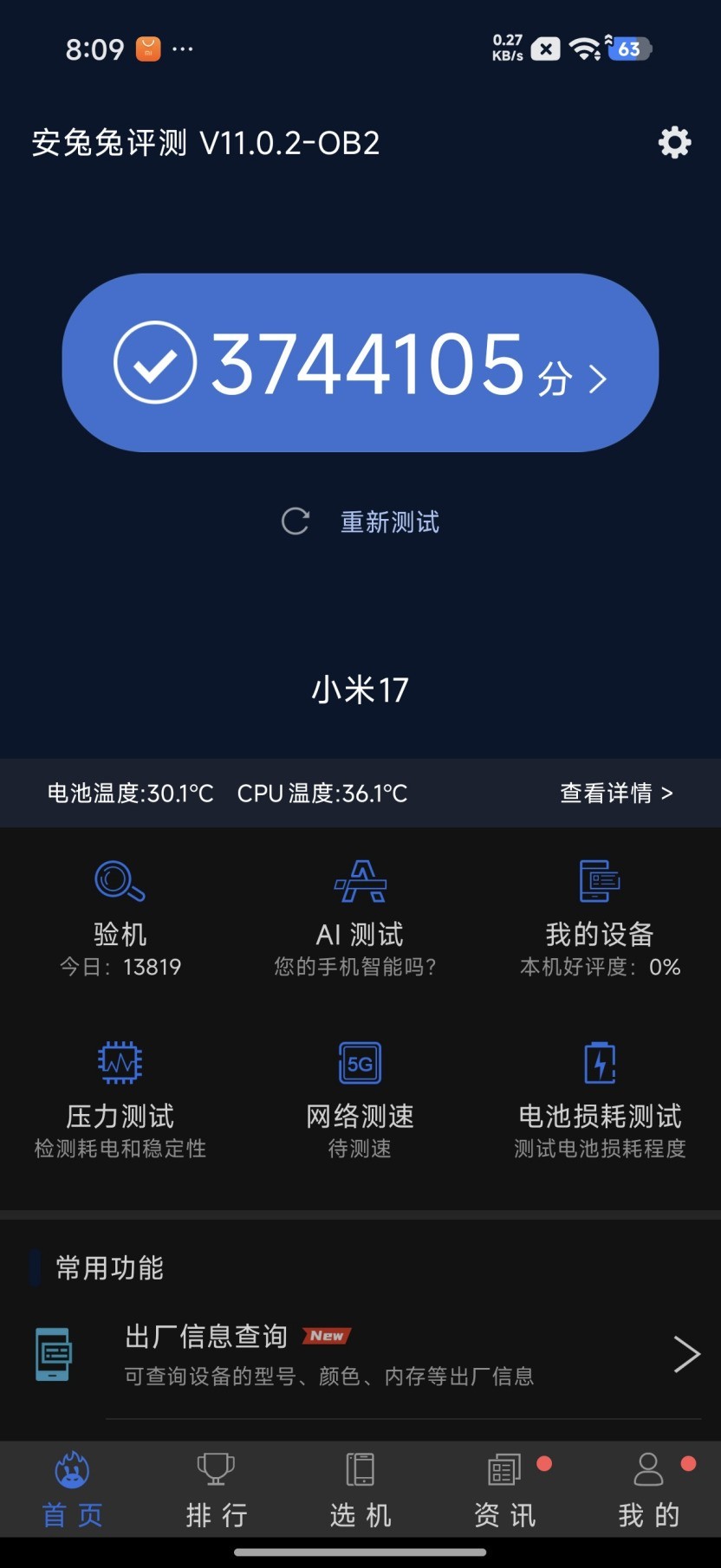The width and height of the screenshot is (721, 1568).
Task: Open 查看详情 temperature details
Action: (617, 792)
